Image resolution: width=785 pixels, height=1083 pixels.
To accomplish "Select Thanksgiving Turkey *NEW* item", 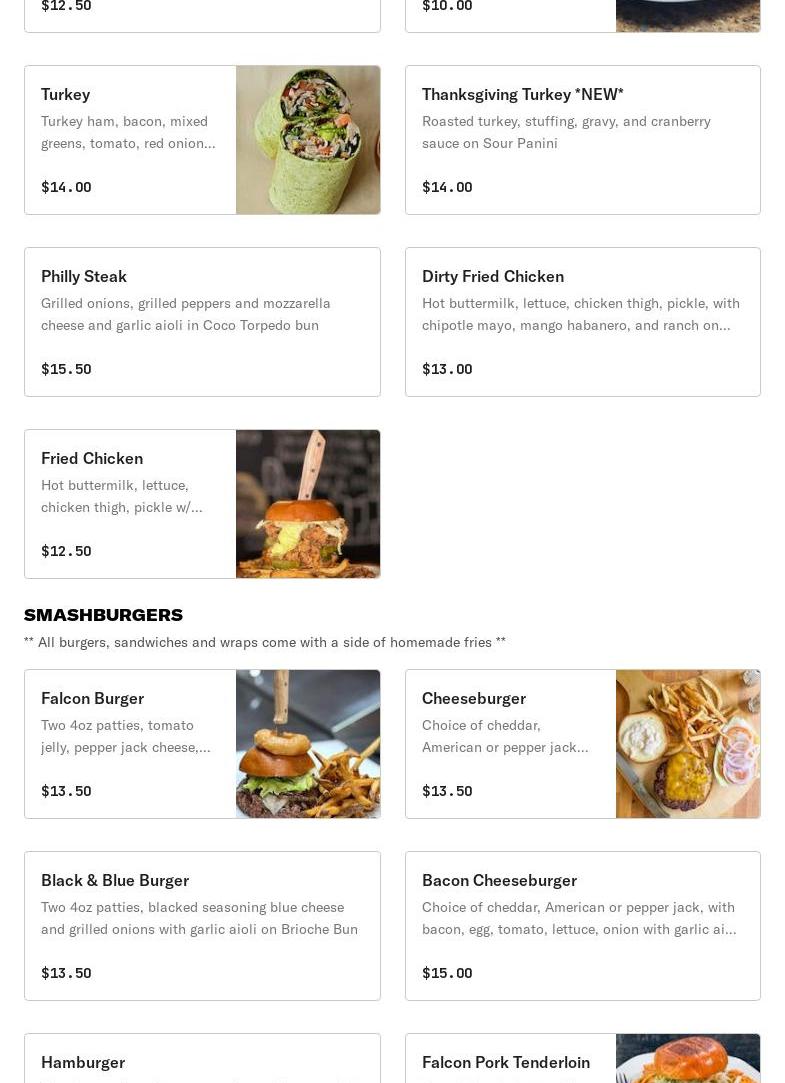I will [x=582, y=140].
